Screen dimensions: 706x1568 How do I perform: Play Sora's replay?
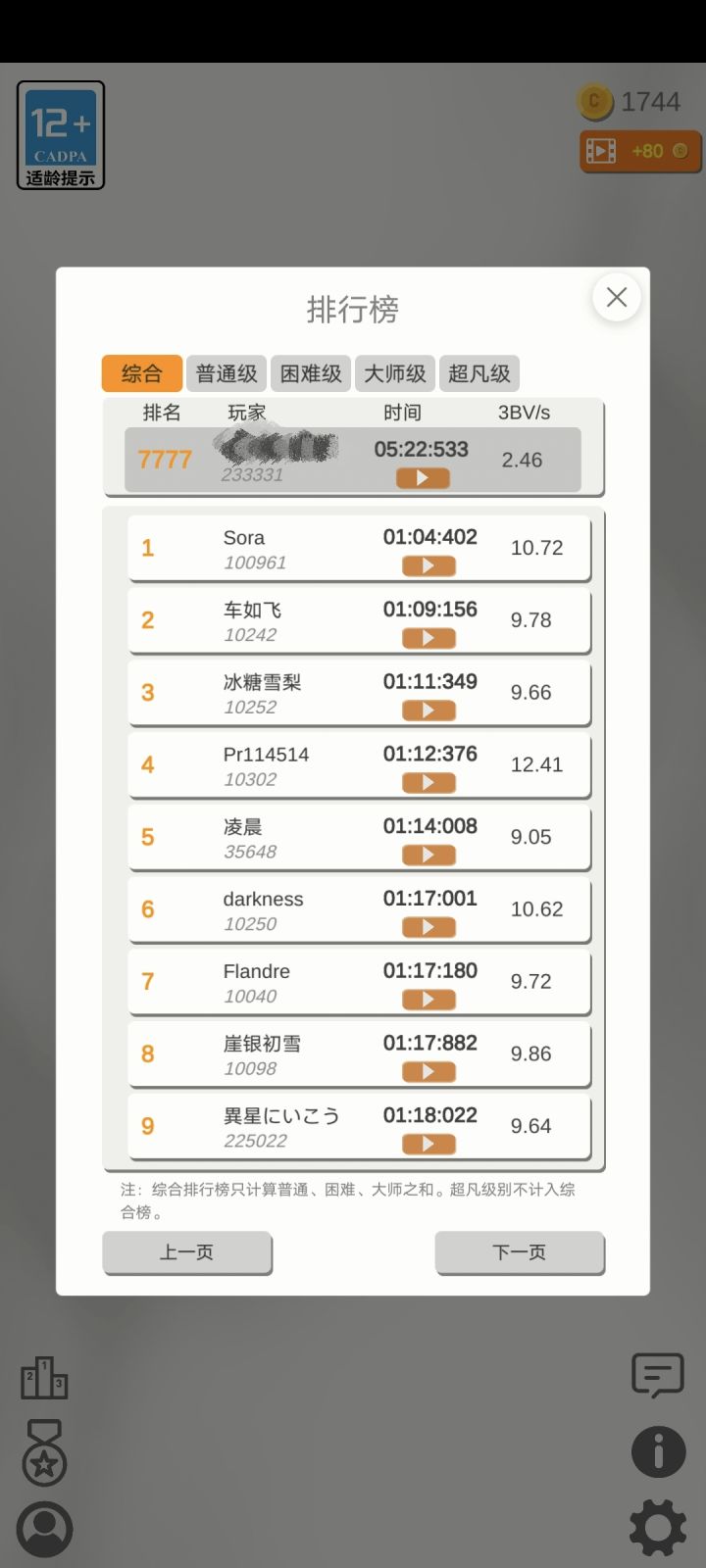point(429,566)
